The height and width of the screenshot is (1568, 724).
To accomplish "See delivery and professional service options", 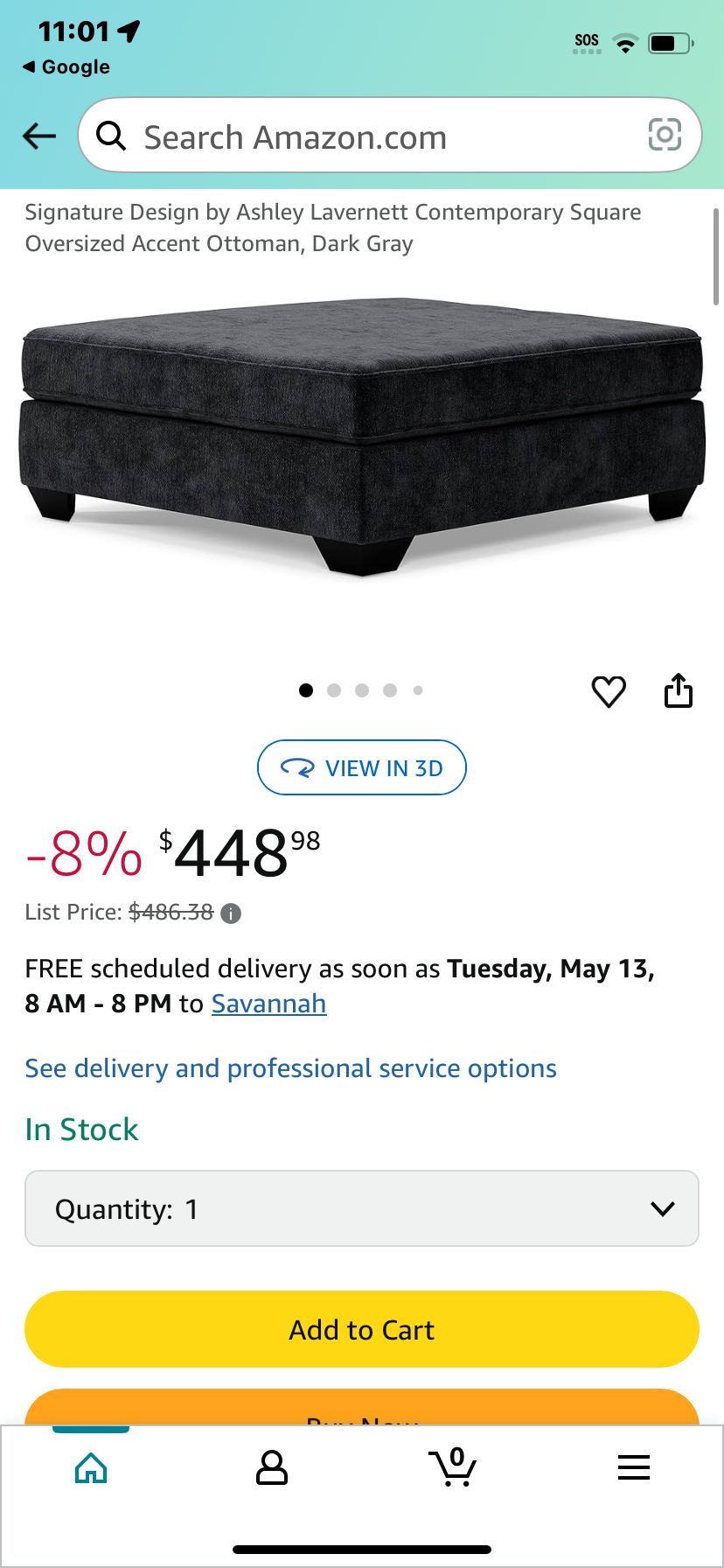I will coord(291,1068).
